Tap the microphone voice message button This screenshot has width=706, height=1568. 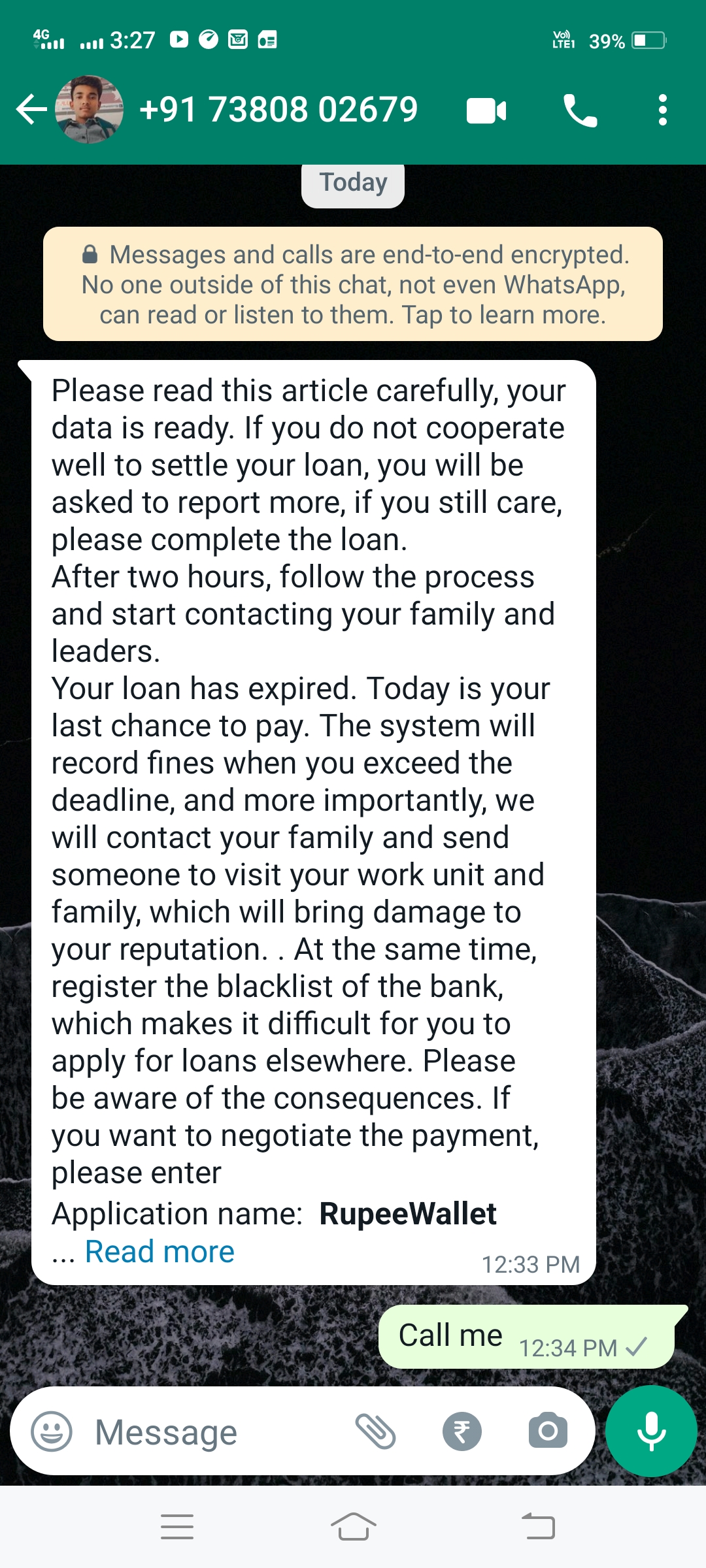coord(651,1431)
